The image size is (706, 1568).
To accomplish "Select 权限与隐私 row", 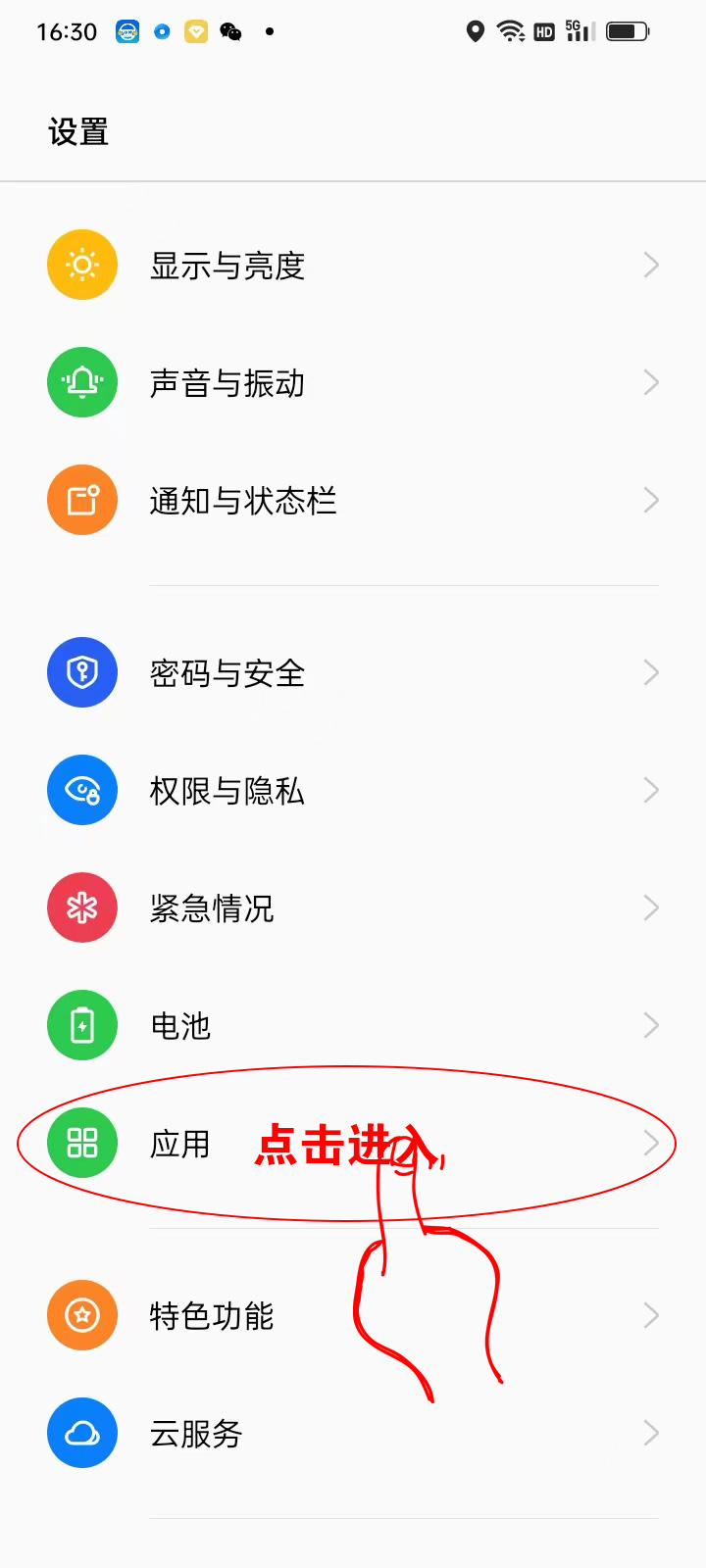I will tap(227, 791).
